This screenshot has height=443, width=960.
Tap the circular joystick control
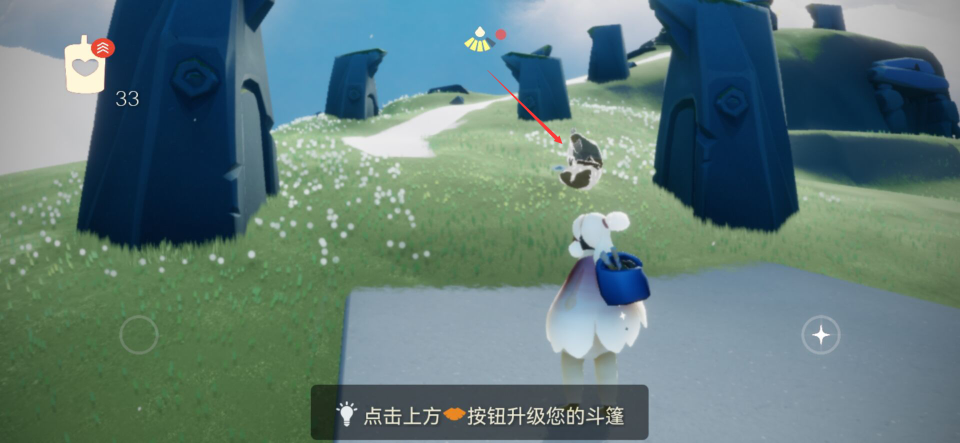[139, 335]
